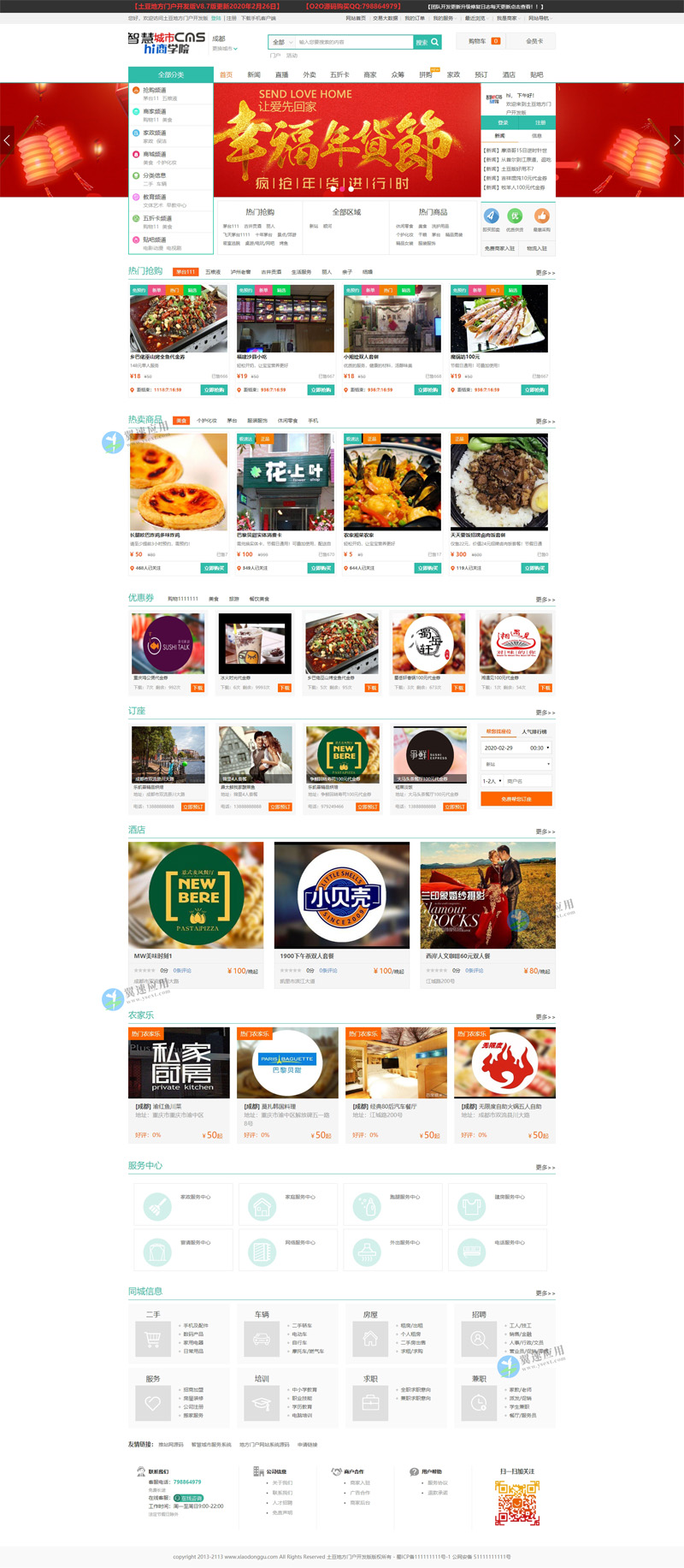Switch to the 人气排行榜 tab
This screenshot has width=684, height=1568.
pos(534,731)
